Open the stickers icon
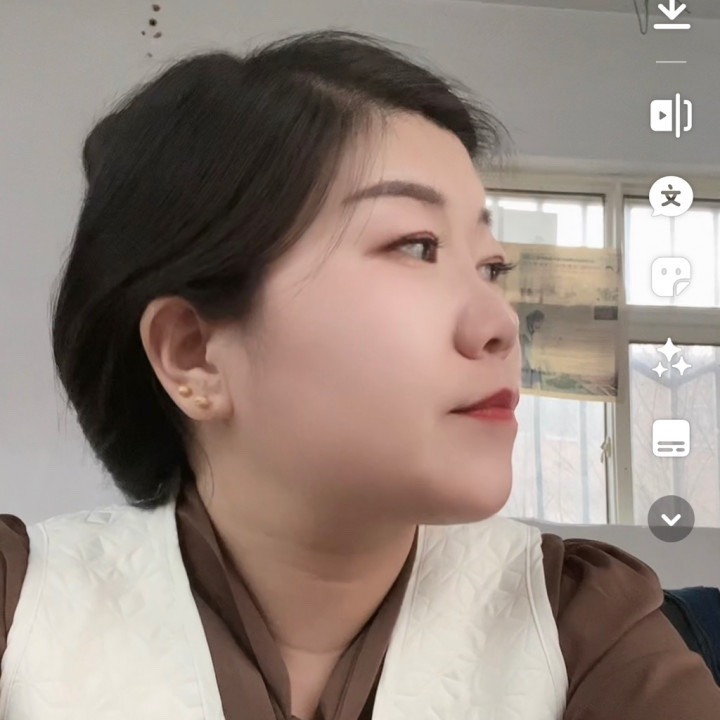Screen dimensions: 720x720 (x=671, y=277)
